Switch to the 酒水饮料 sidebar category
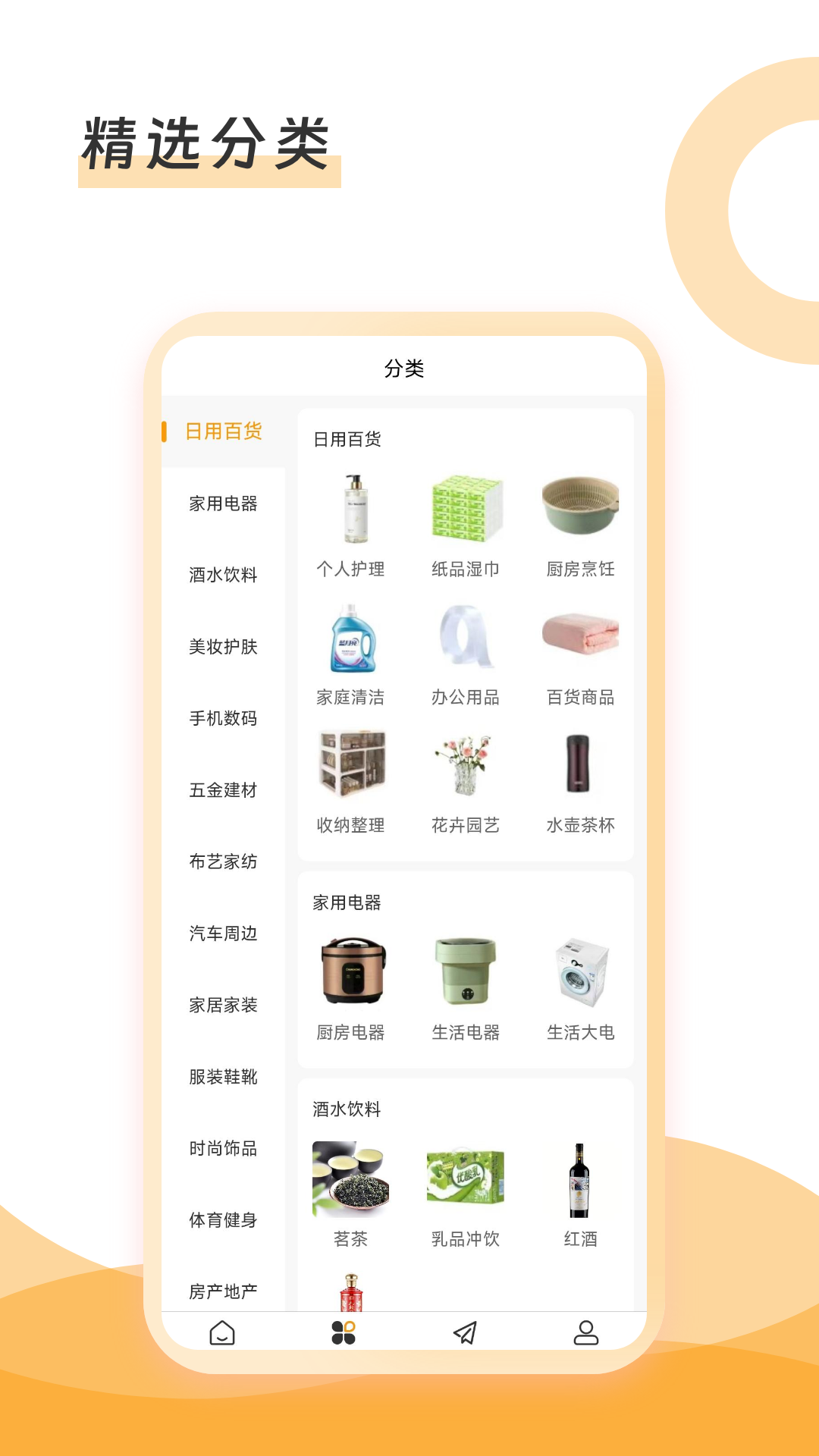This screenshot has height=1456, width=819. tap(223, 575)
